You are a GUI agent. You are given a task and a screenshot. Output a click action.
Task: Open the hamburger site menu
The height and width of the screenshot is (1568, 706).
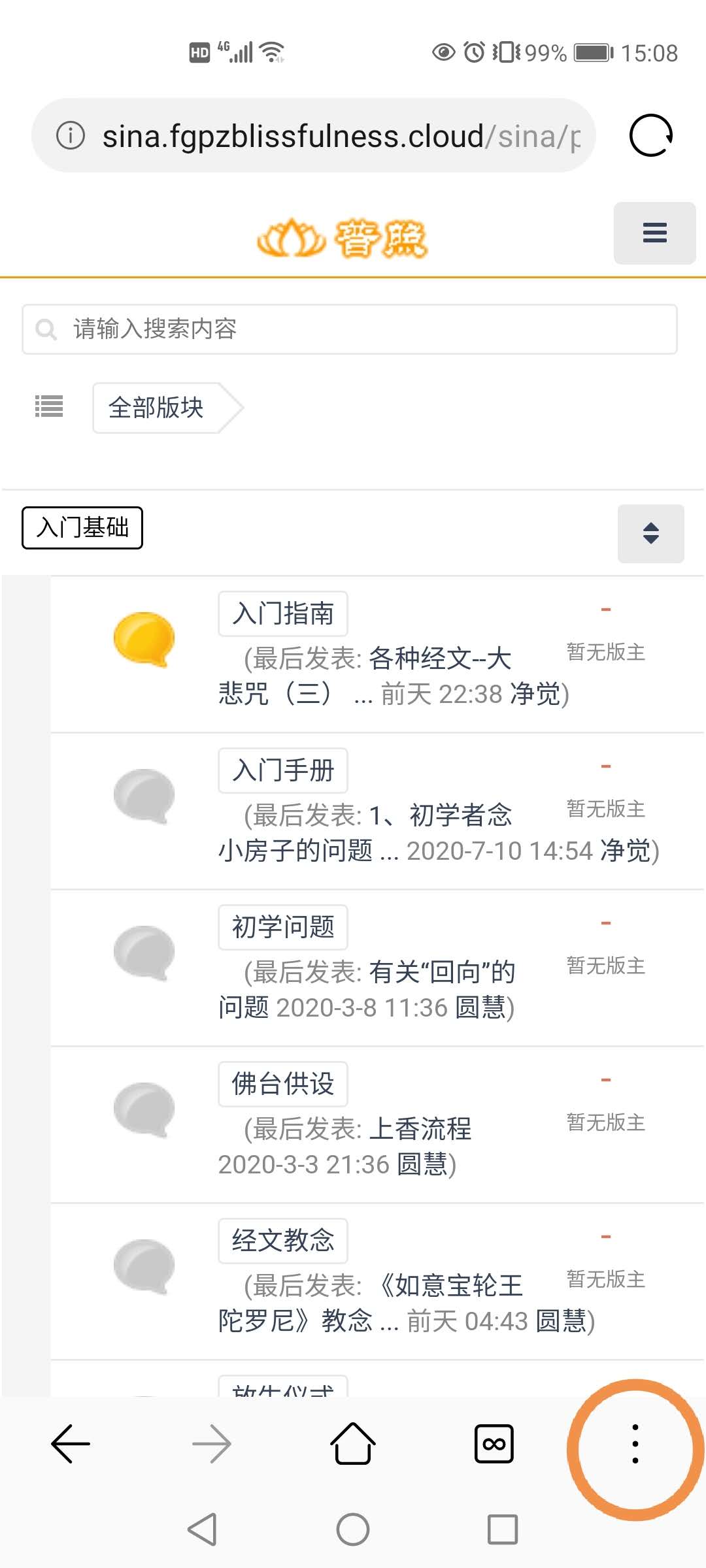click(654, 233)
